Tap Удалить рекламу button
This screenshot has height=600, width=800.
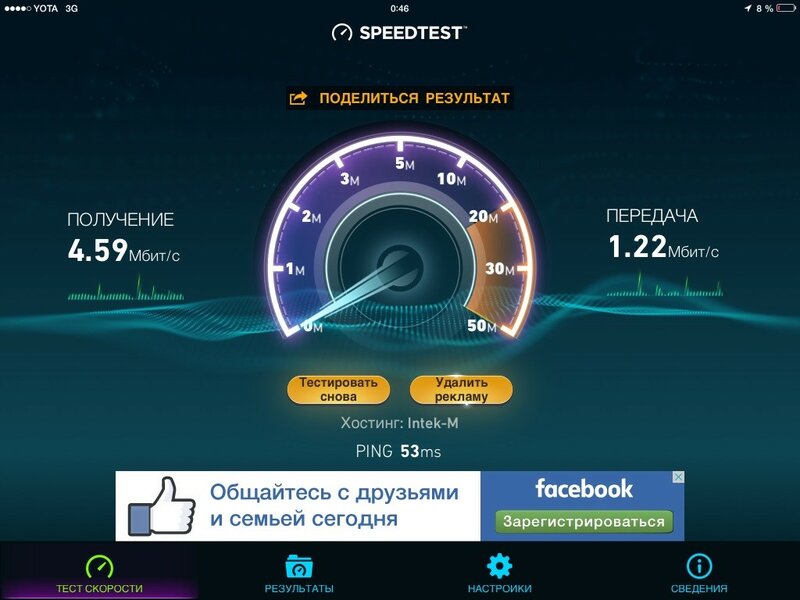pos(461,390)
